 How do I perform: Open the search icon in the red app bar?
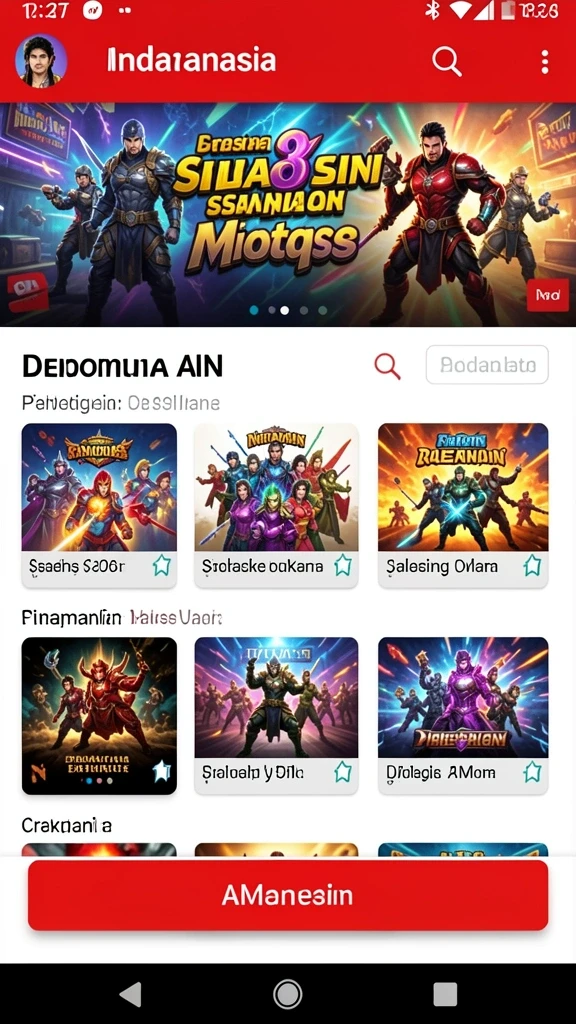(x=447, y=62)
